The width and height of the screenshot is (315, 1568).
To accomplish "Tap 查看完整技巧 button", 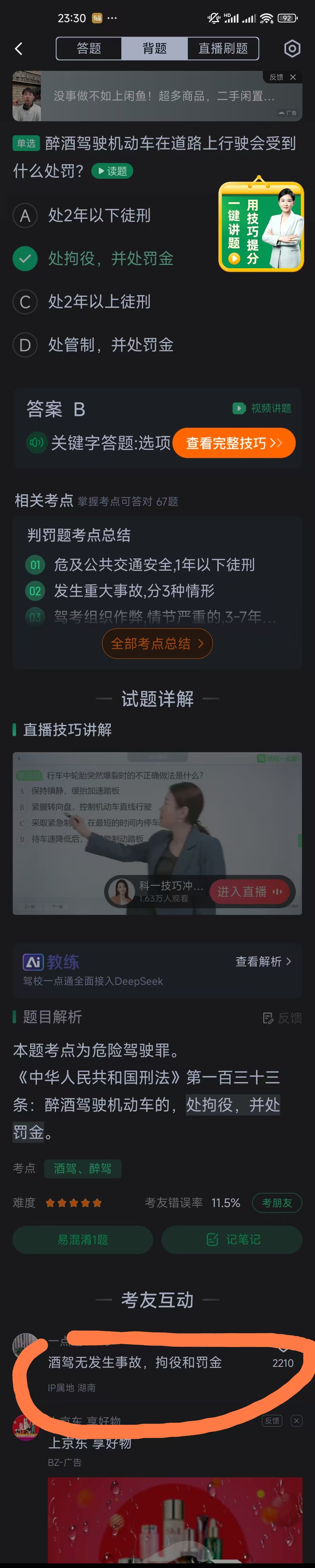I will (x=234, y=443).
